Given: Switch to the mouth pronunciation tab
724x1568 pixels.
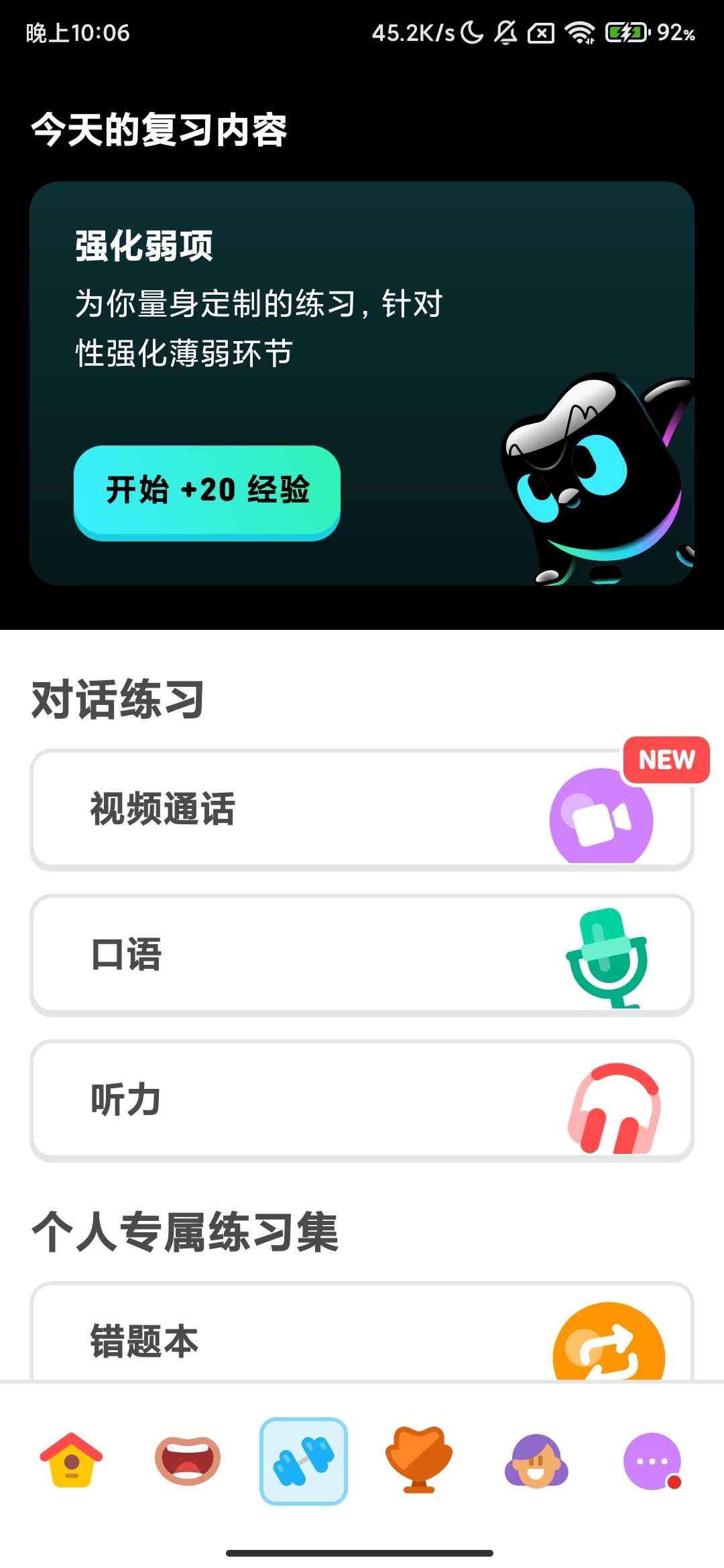Looking at the screenshot, I should pyautogui.click(x=187, y=1461).
